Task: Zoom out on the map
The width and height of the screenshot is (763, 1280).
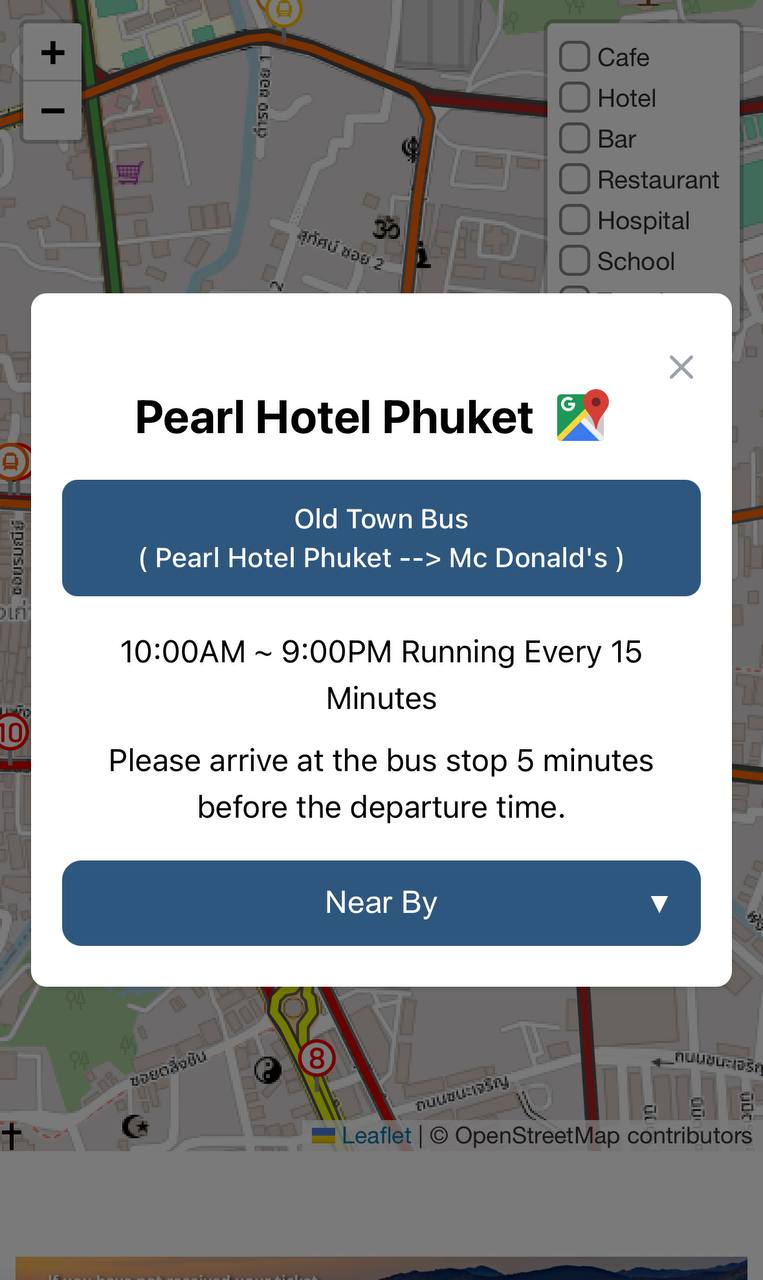Action: pos(52,110)
